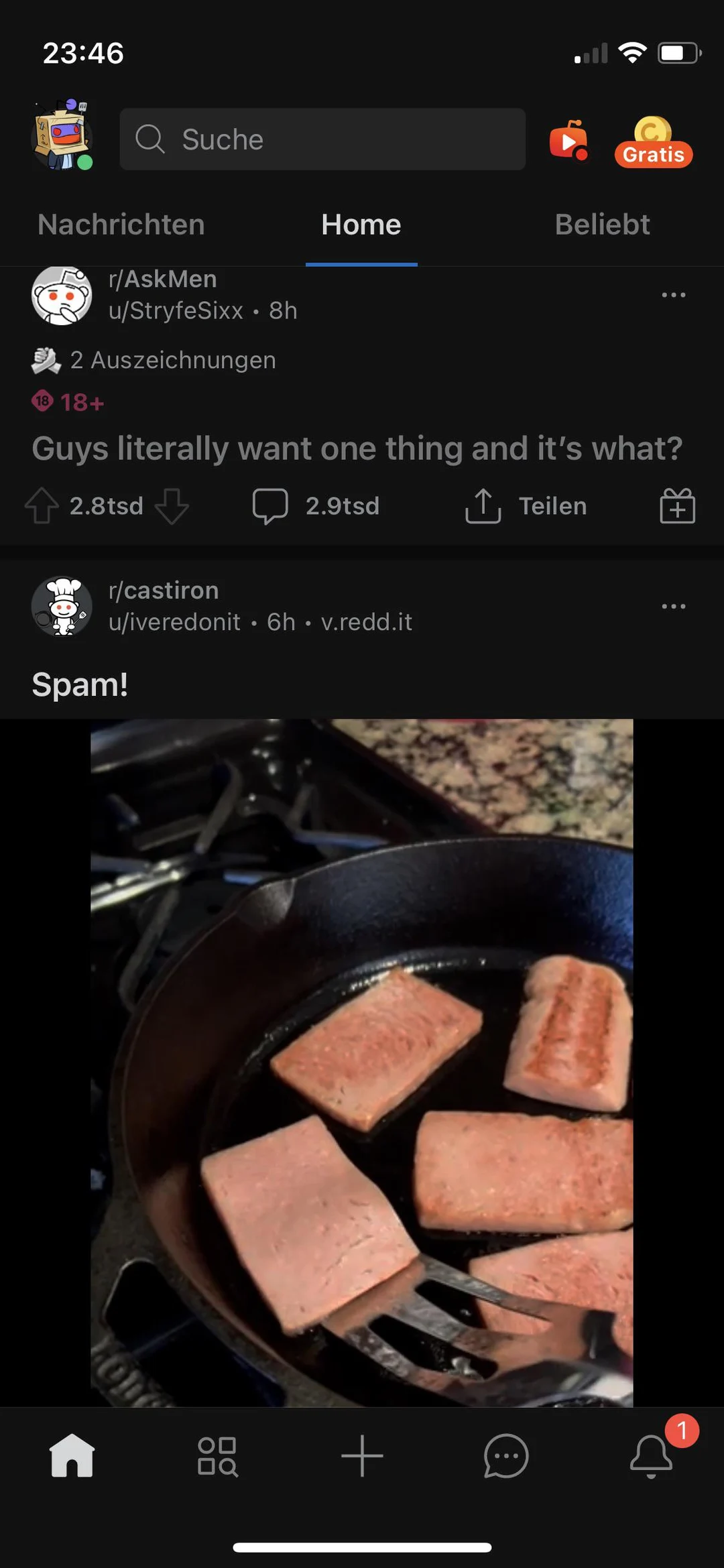Open the live video stream icon
This screenshot has height=1568, width=724.
[x=568, y=141]
